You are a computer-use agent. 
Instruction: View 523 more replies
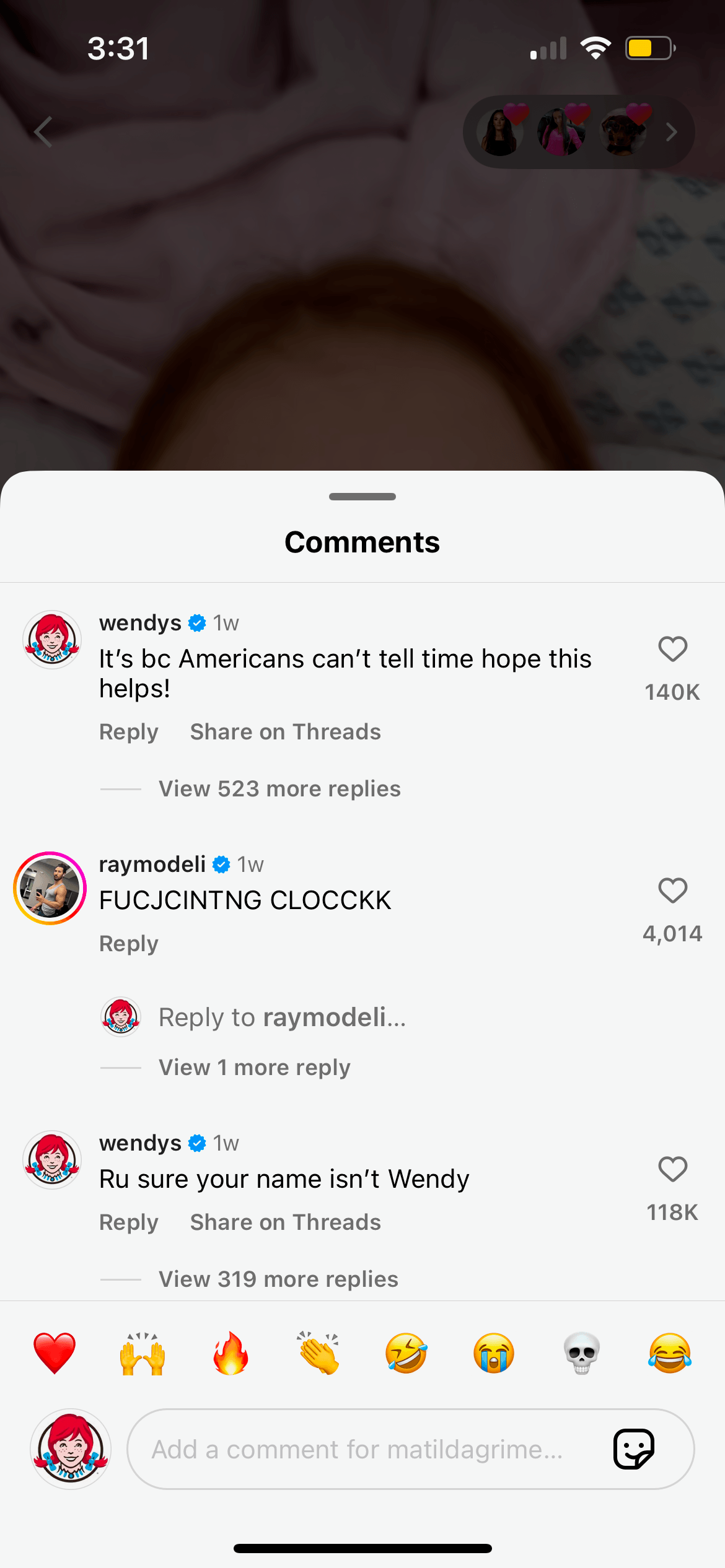279,789
